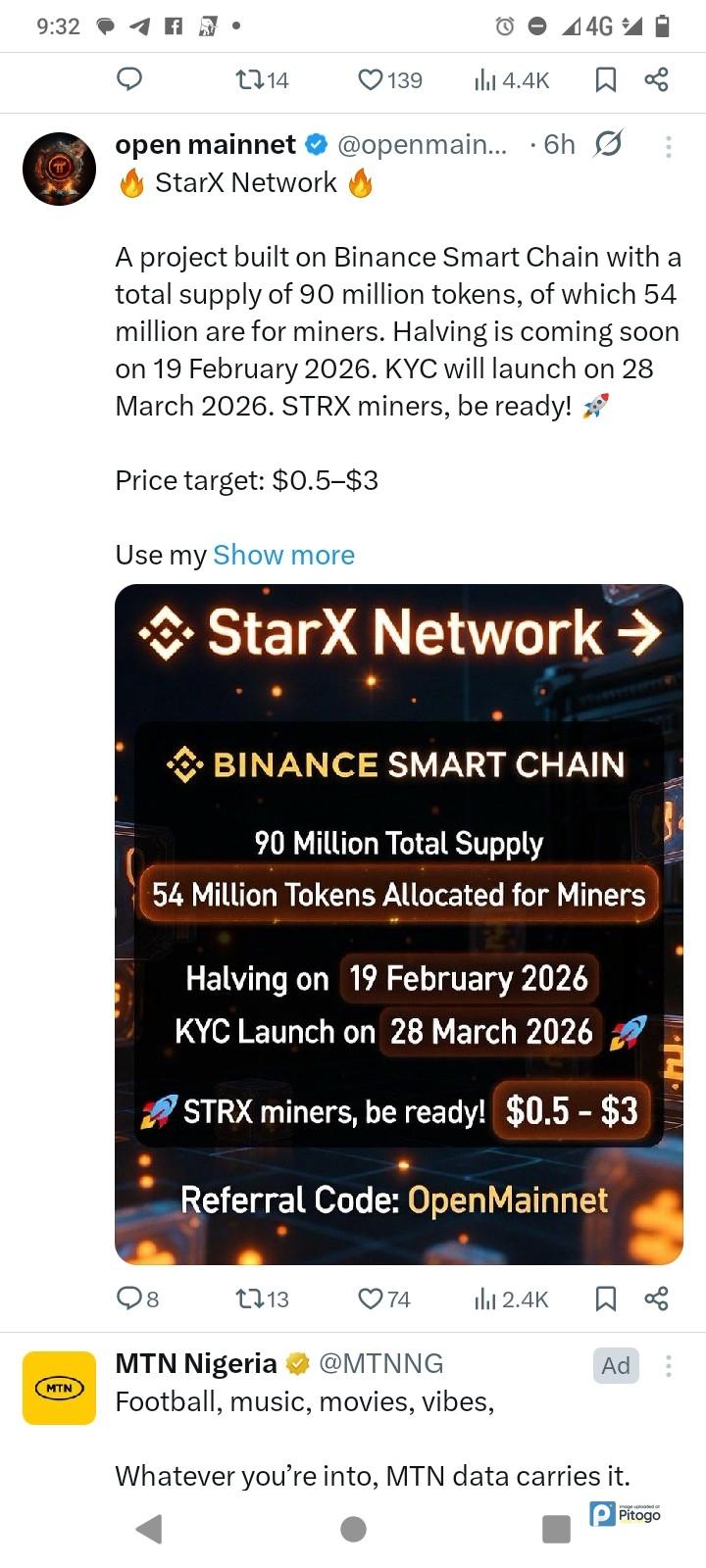Image resolution: width=706 pixels, height=1568 pixels.
Task: Open MTN Nigeria's profile avatar
Action: click(59, 1388)
